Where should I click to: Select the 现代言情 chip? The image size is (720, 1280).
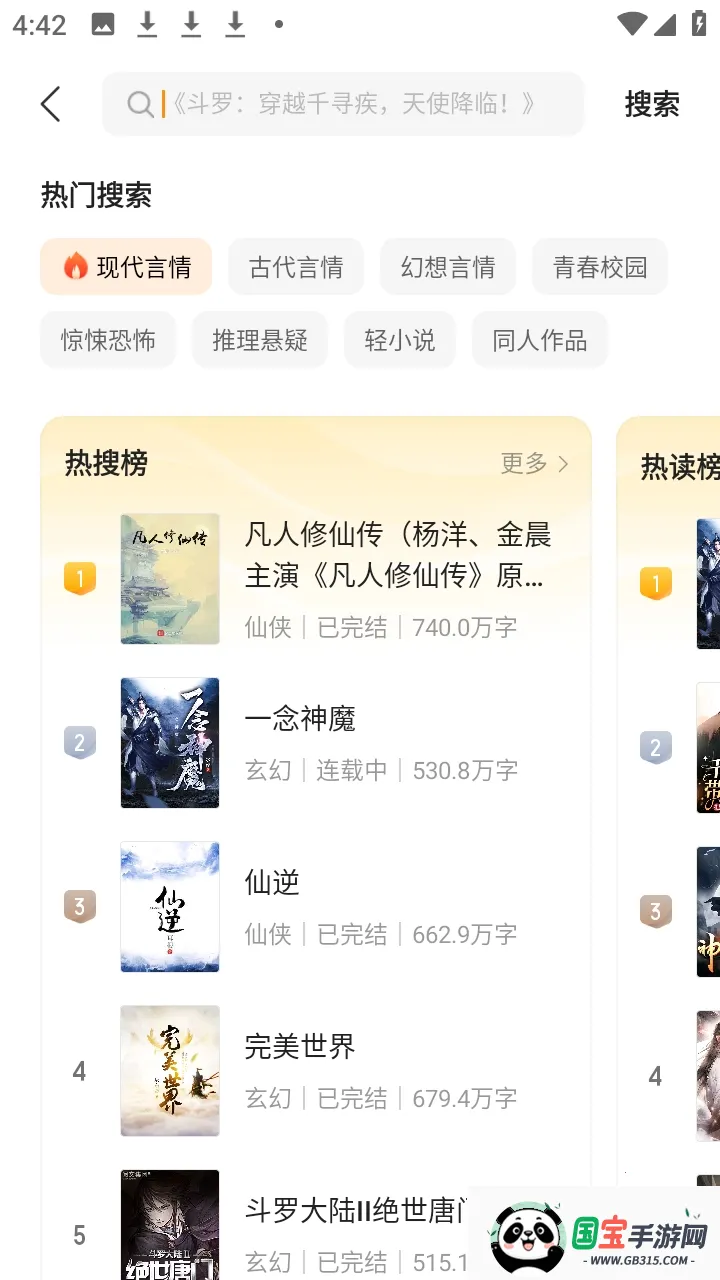126,267
